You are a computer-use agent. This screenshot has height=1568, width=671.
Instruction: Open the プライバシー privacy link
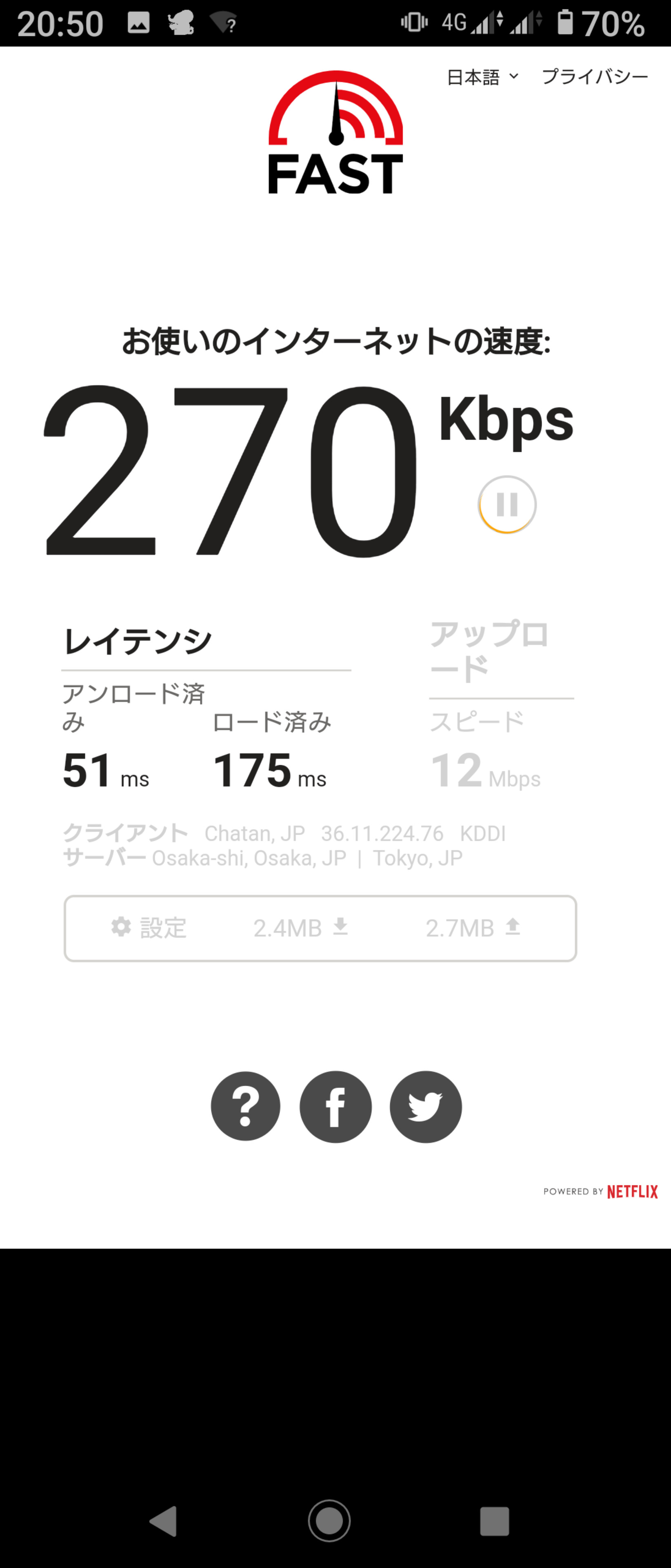[x=594, y=77]
